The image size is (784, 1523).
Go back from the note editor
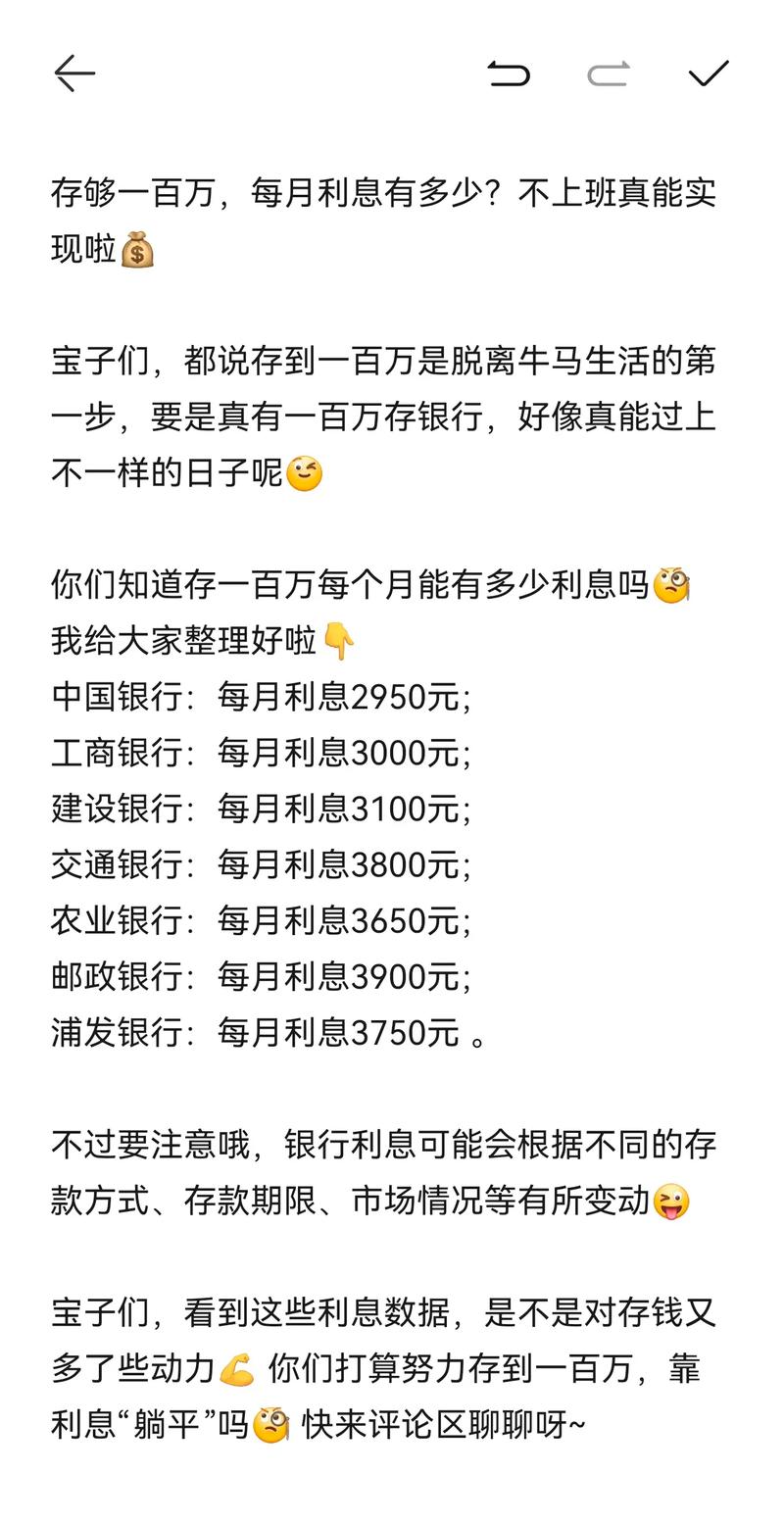pyautogui.click(x=74, y=74)
